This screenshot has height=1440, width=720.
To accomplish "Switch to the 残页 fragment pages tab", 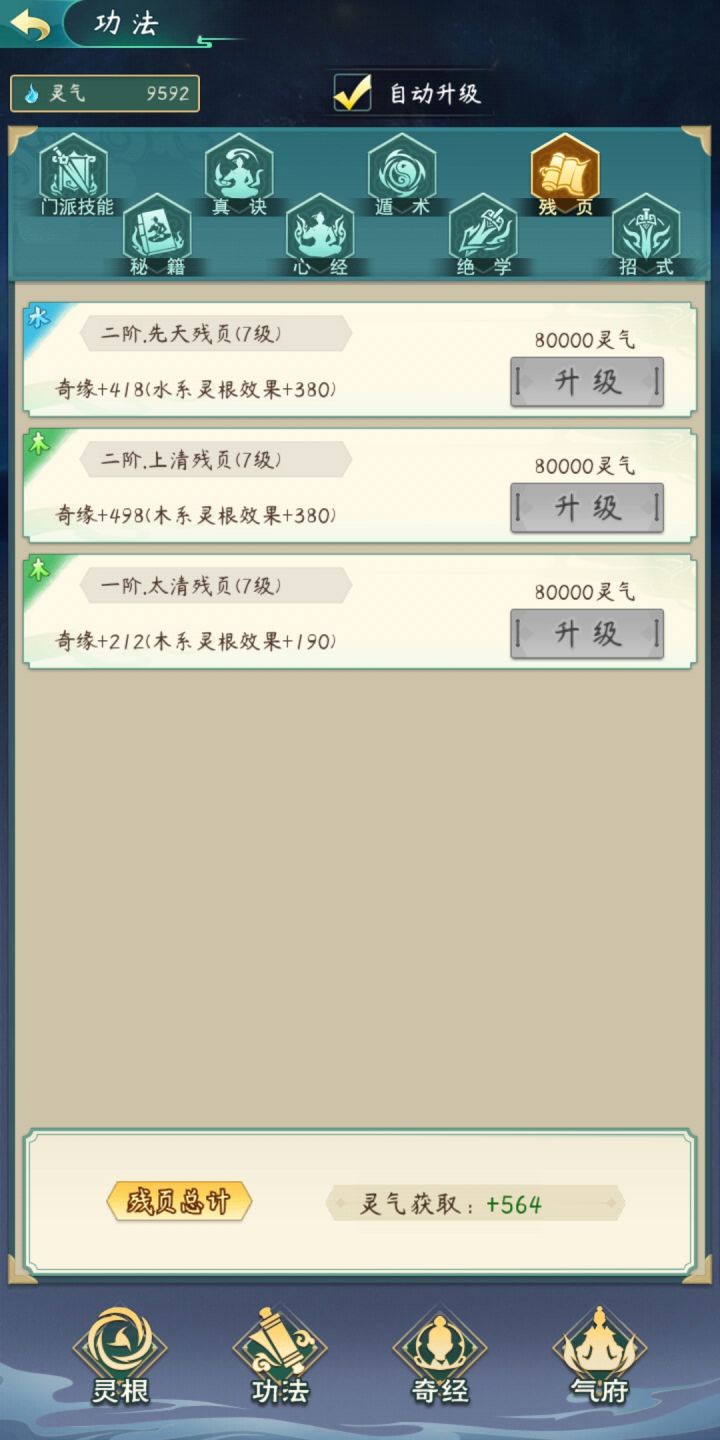I will click(x=563, y=172).
